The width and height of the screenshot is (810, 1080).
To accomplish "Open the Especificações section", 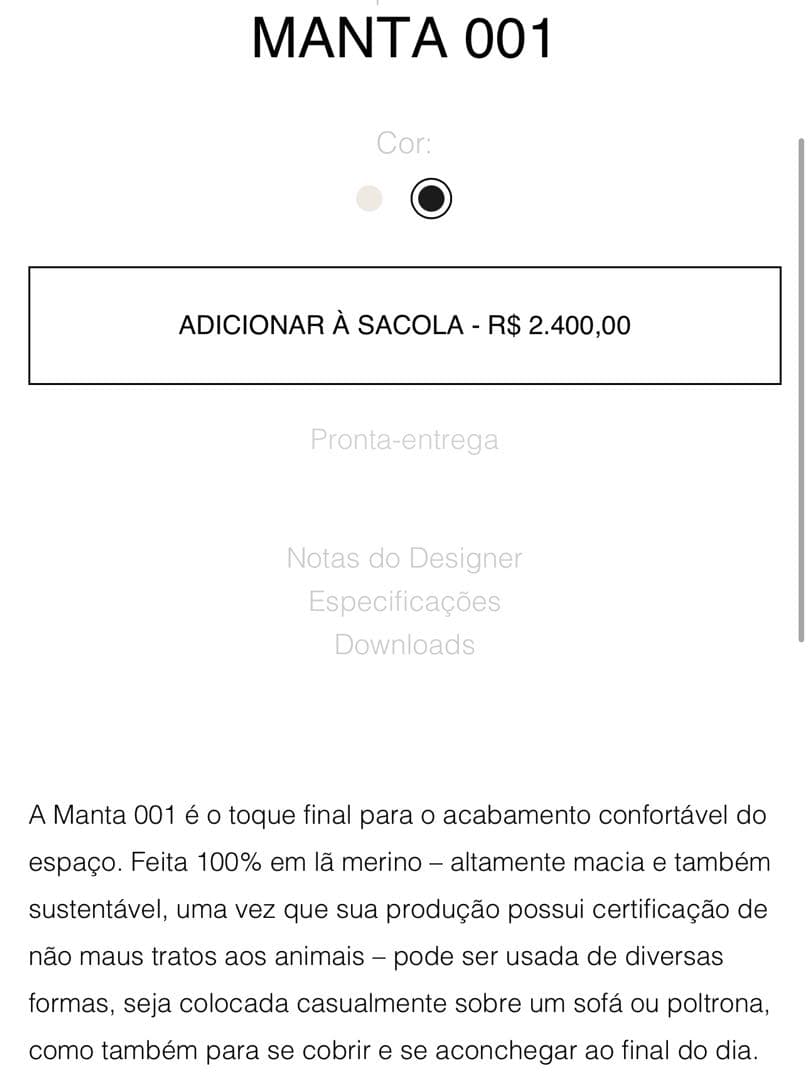I will point(404,602).
